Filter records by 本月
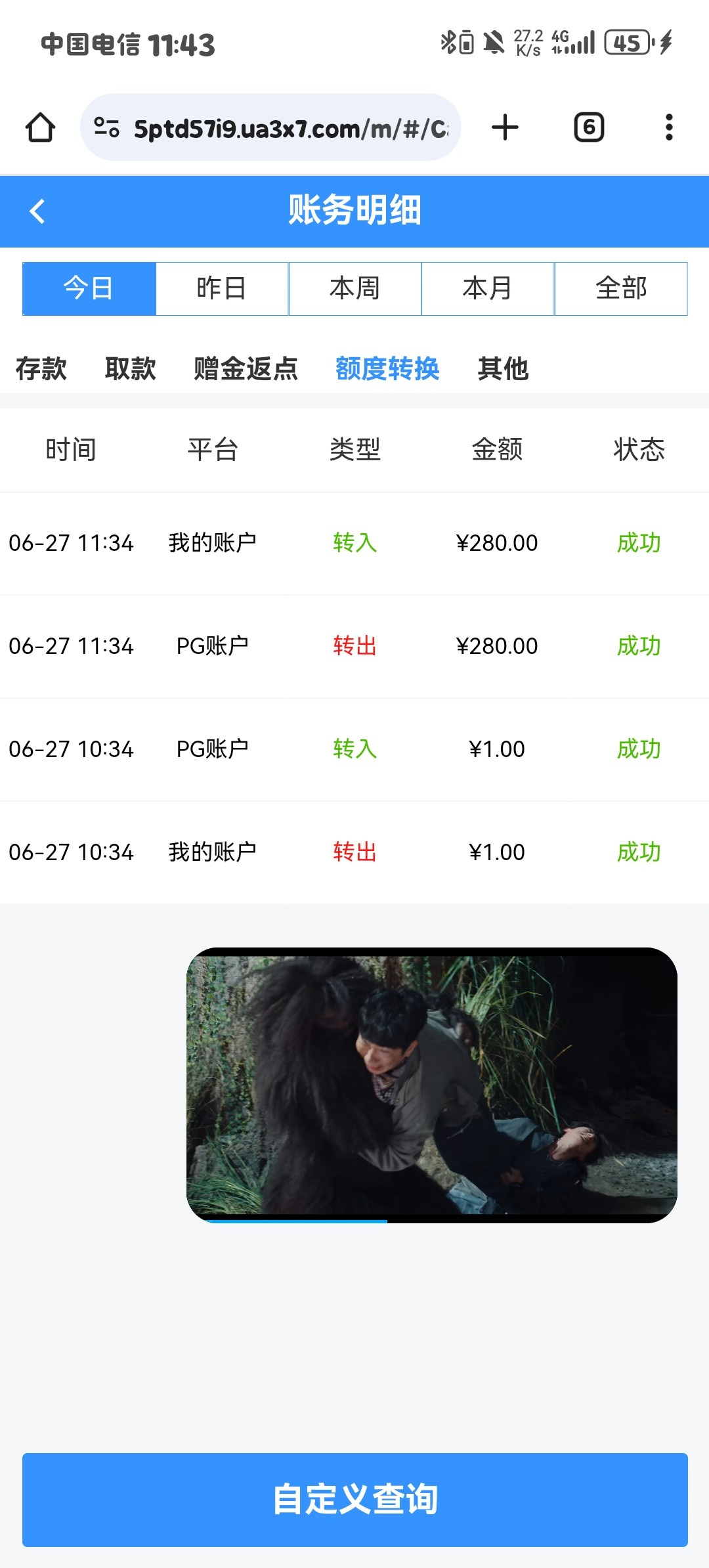 pos(488,289)
